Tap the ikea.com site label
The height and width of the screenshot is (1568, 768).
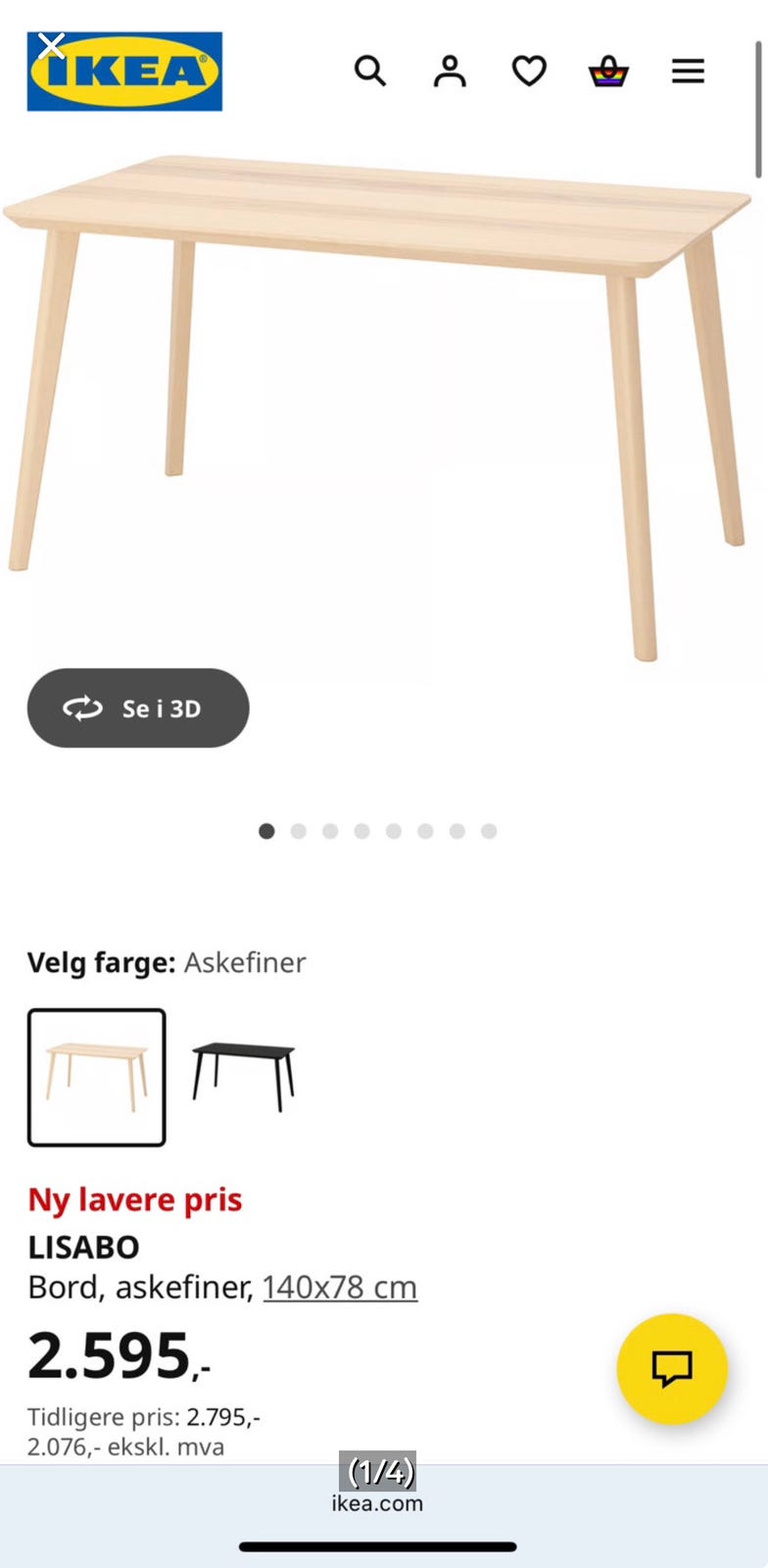pyautogui.click(x=378, y=1502)
